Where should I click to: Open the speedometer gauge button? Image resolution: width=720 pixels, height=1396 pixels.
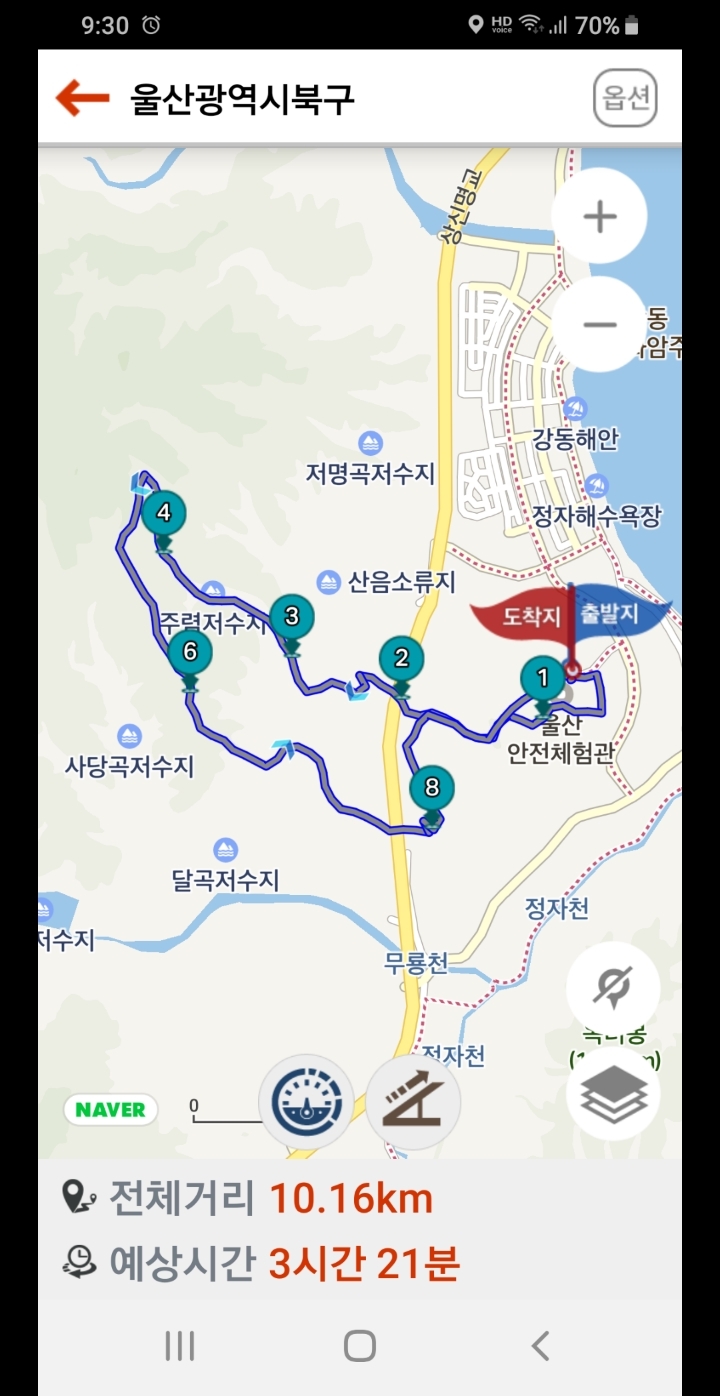(x=306, y=1102)
